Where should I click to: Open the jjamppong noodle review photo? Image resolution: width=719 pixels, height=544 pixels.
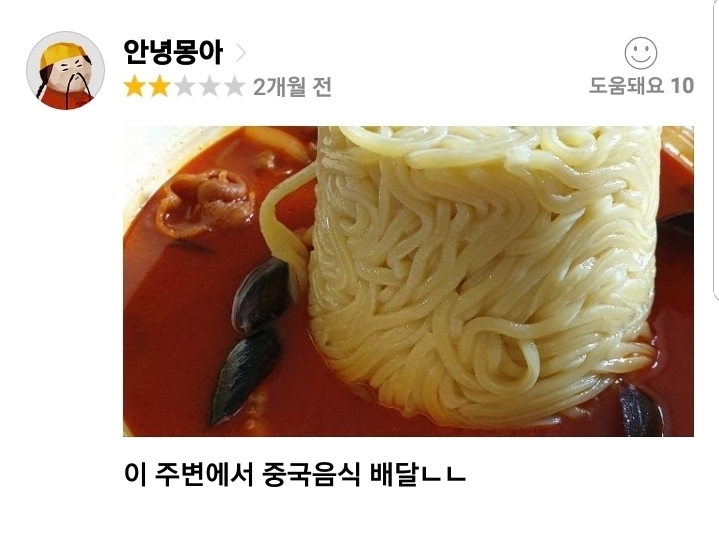[x=408, y=281]
